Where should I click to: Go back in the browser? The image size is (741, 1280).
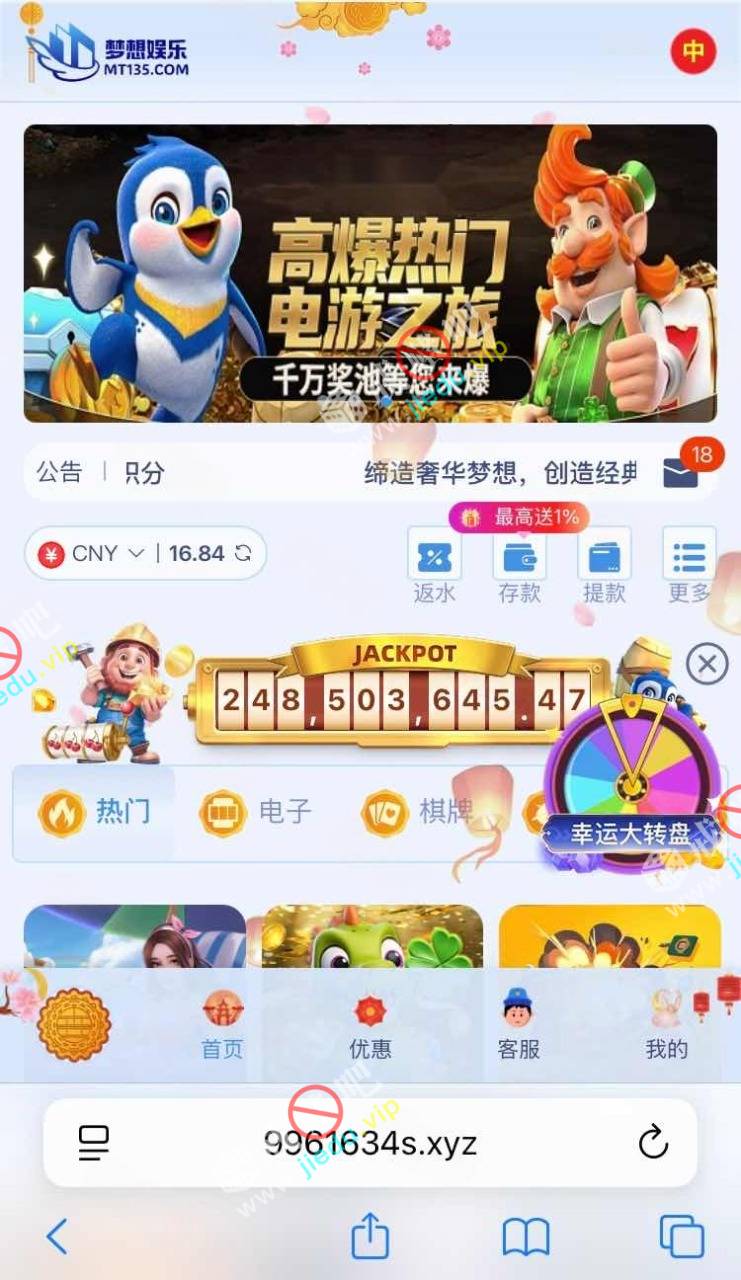[57, 1236]
